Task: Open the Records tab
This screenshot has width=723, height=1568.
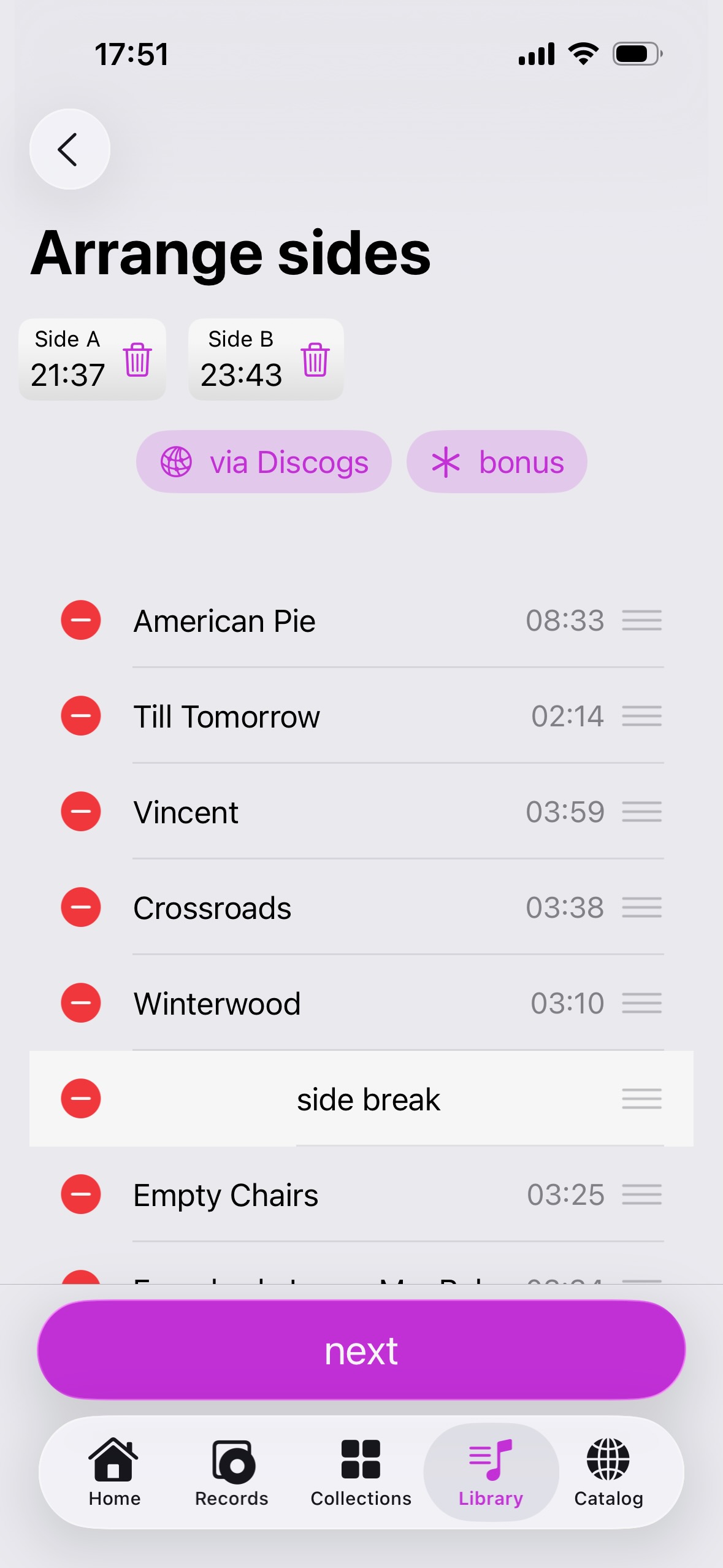Action: pyautogui.click(x=232, y=1472)
